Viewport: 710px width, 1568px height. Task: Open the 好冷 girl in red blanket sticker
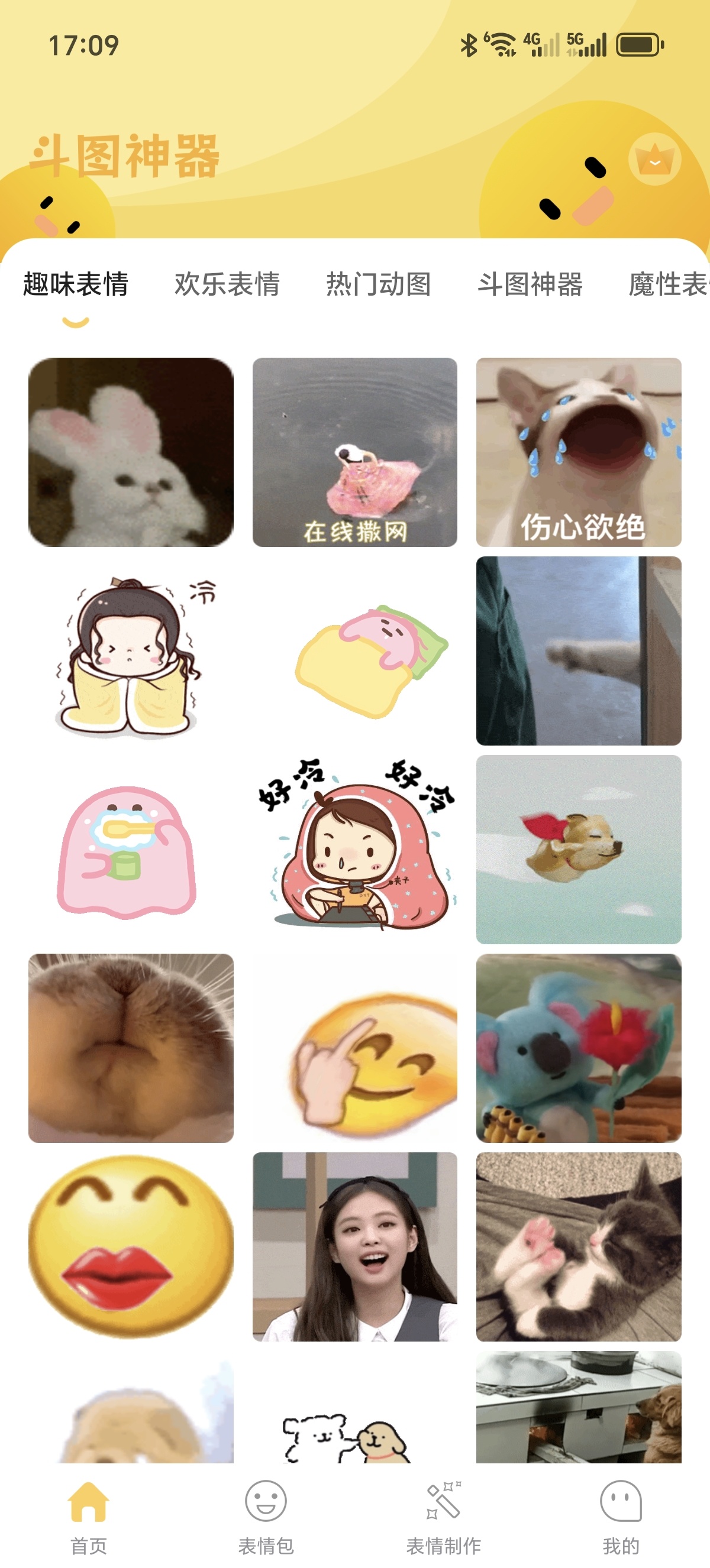[354, 849]
